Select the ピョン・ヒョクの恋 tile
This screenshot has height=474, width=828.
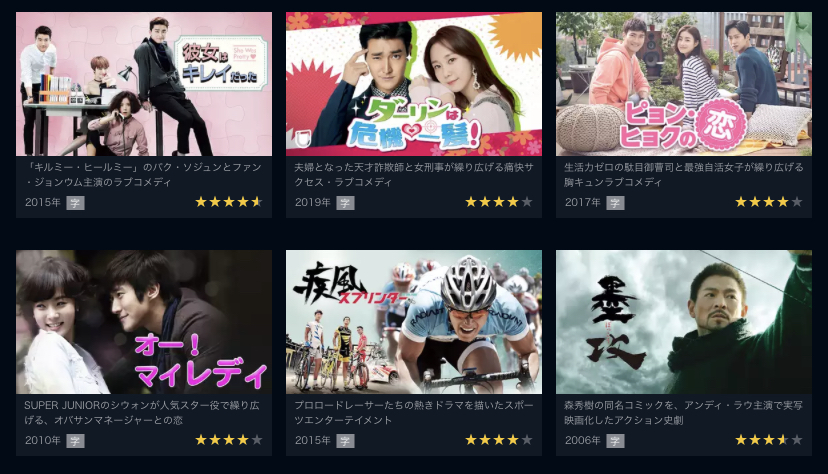click(684, 84)
